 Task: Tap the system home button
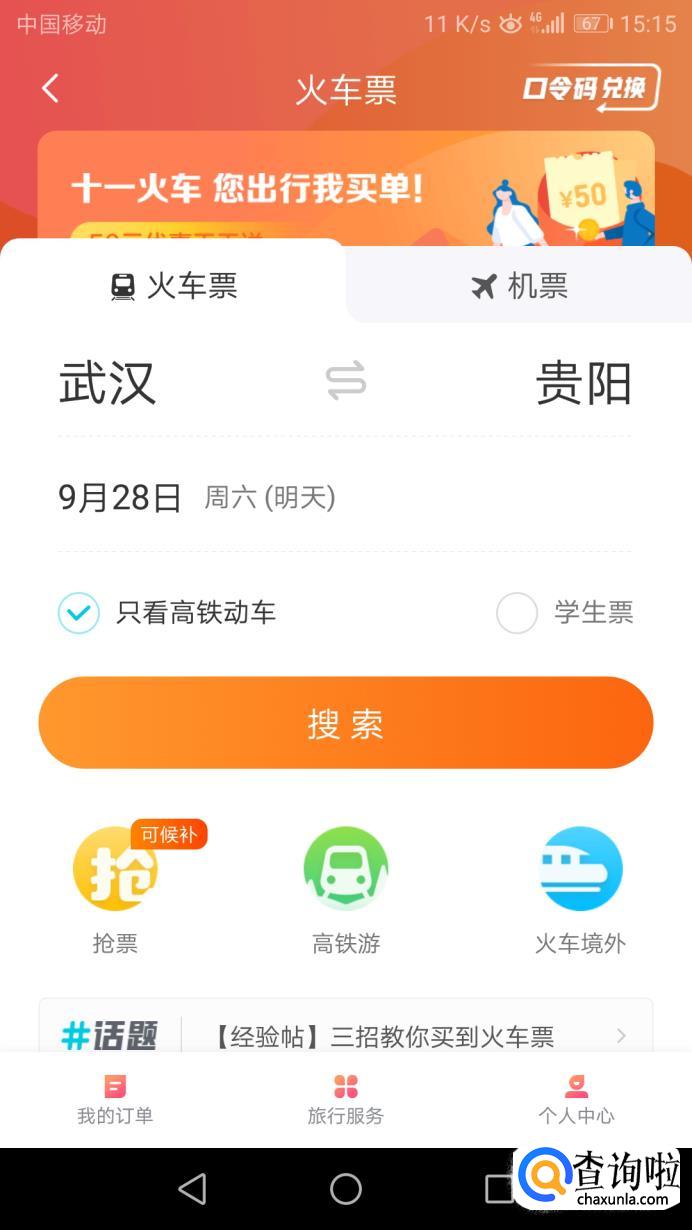(346, 1189)
